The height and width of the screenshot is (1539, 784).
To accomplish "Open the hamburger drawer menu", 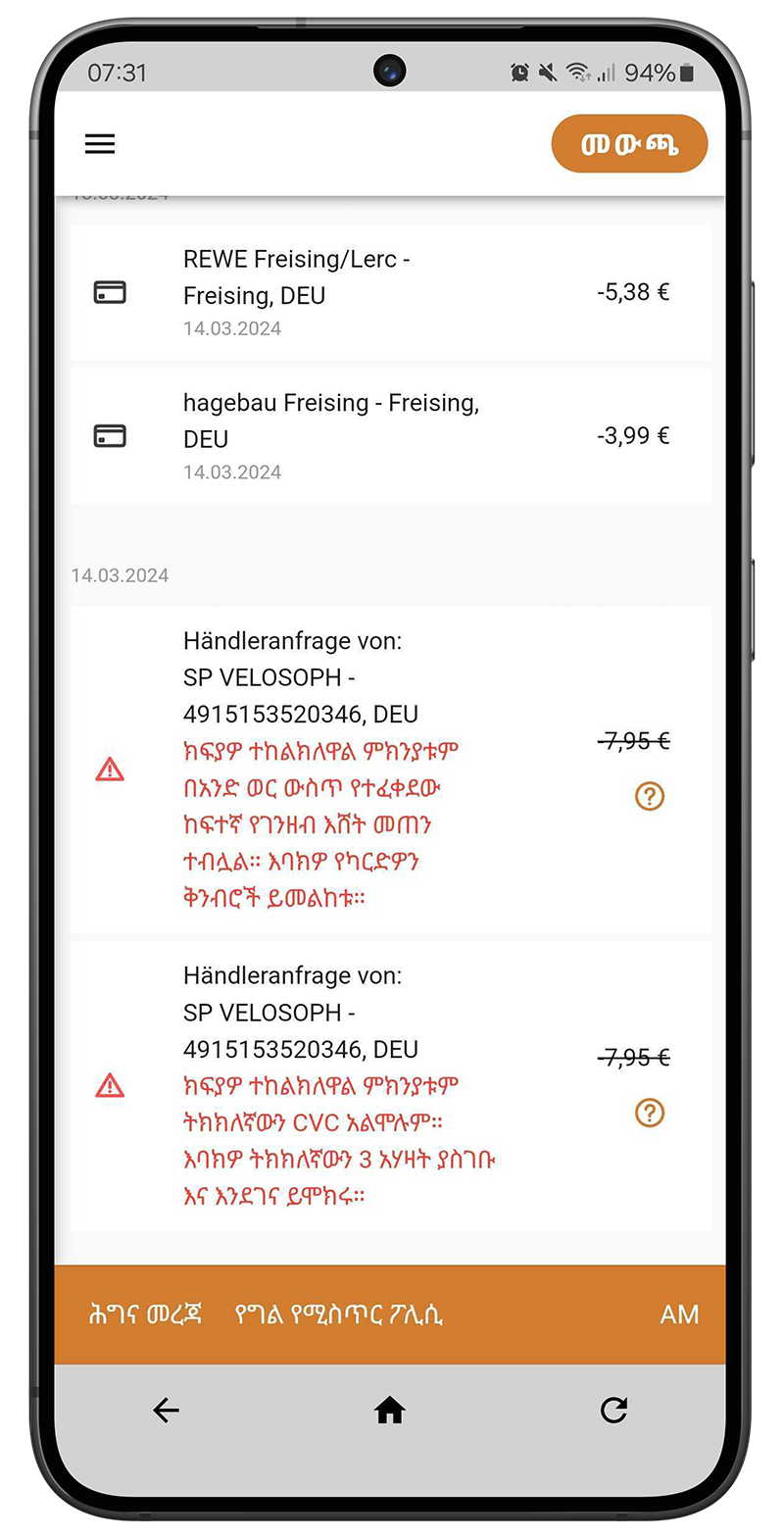I will [x=100, y=144].
